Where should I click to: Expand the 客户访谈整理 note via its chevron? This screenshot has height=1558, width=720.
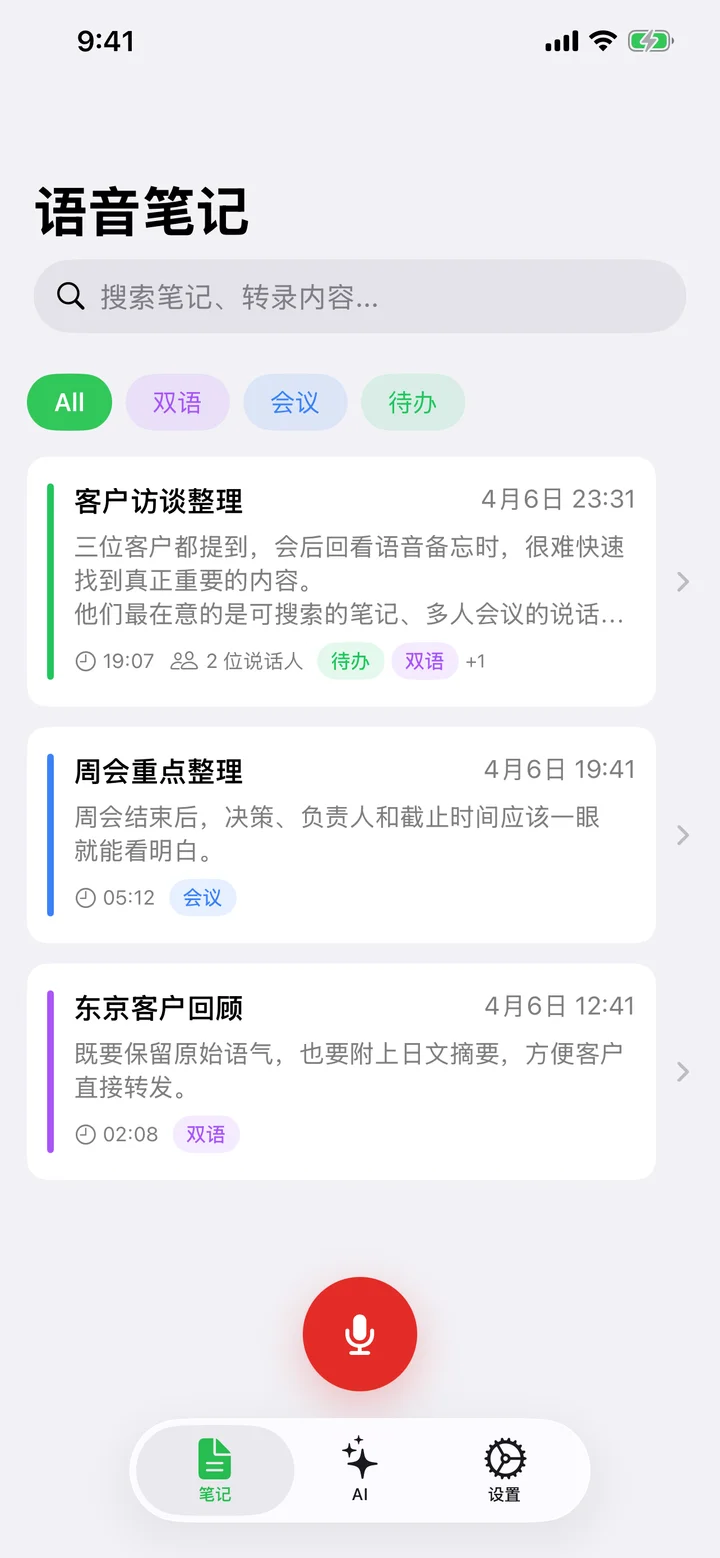682,581
